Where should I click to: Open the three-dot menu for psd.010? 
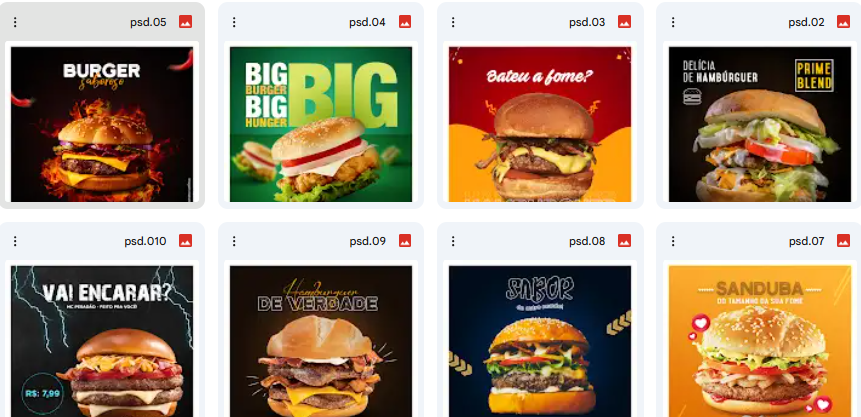coord(15,241)
